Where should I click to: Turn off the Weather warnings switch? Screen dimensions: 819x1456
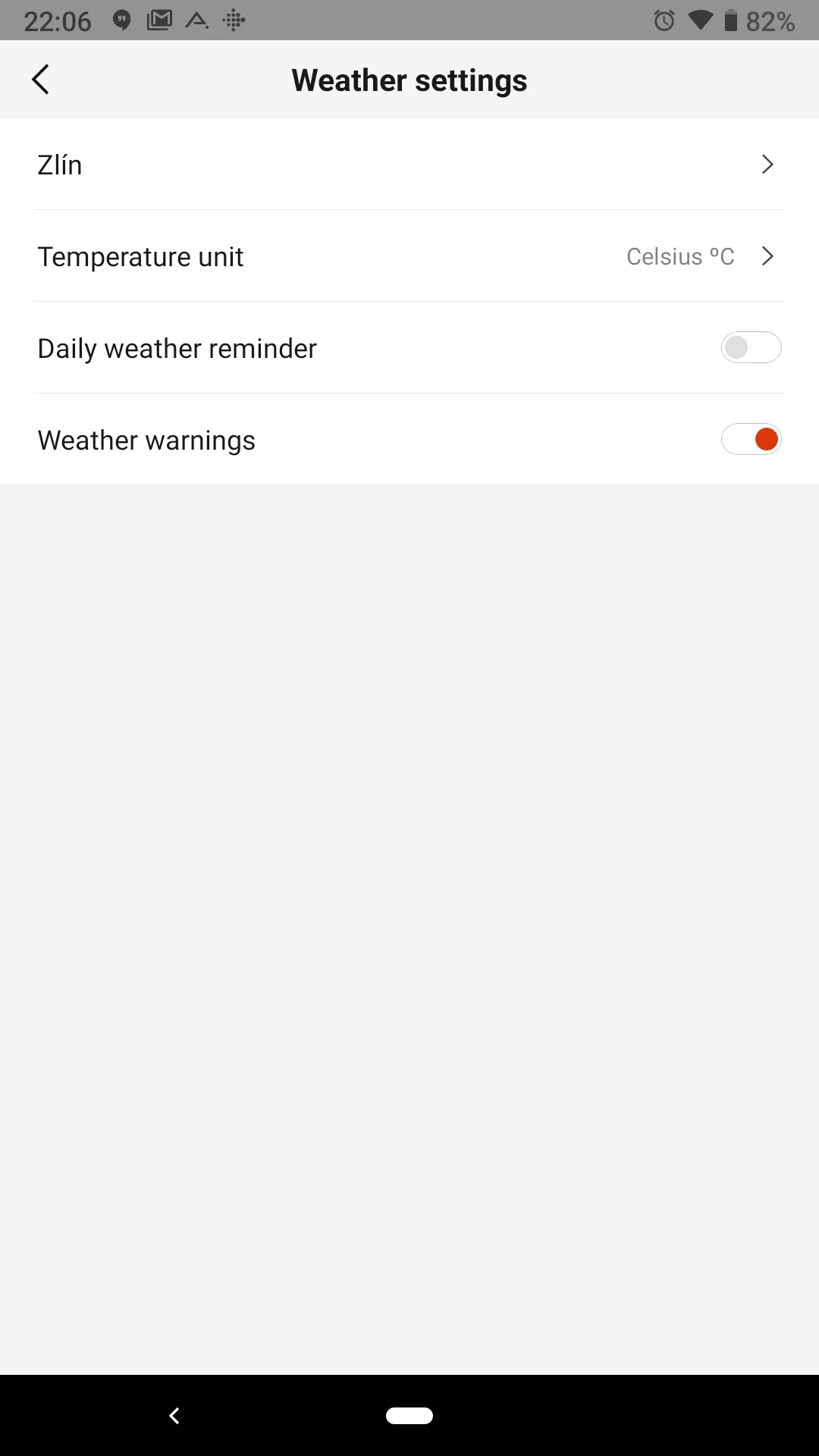click(751, 440)
